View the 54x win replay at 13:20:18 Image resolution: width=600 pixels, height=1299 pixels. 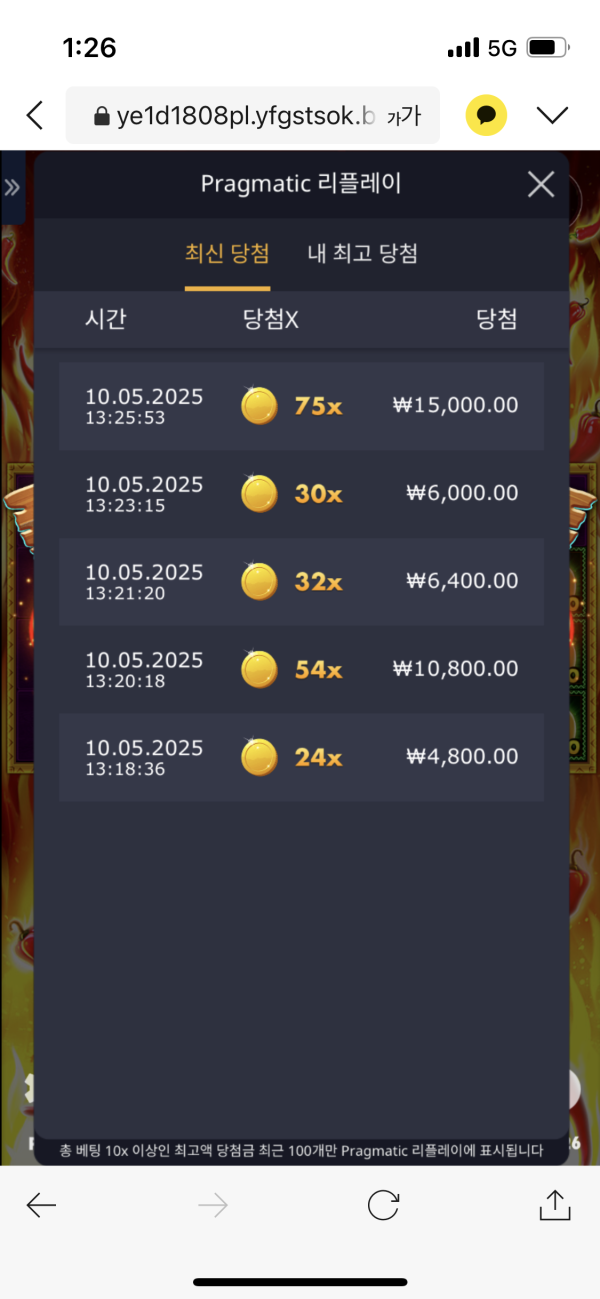pyautogui.click(x=301, y=670)
